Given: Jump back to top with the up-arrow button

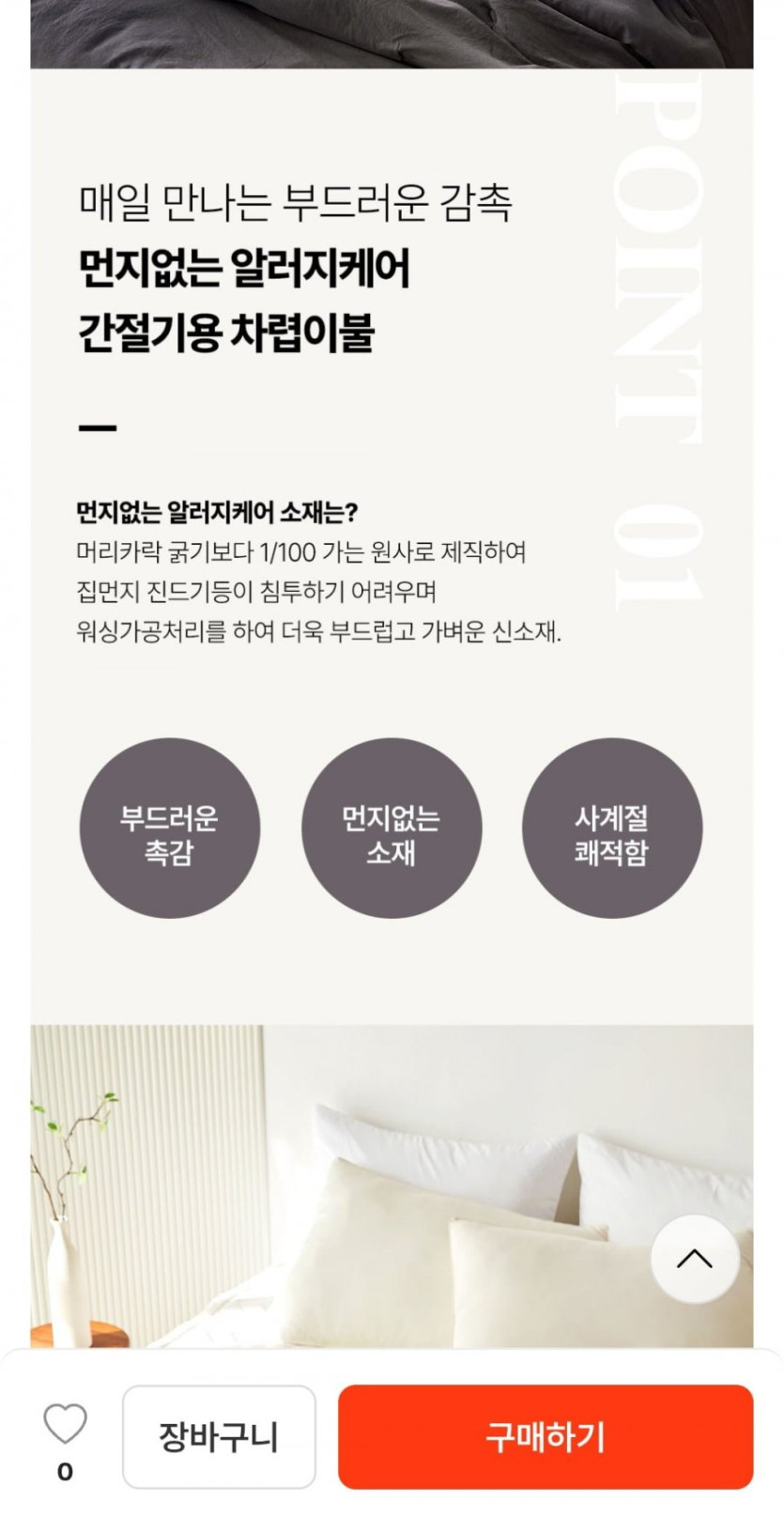Looking at the screenshot, I should coord(695,1259).
